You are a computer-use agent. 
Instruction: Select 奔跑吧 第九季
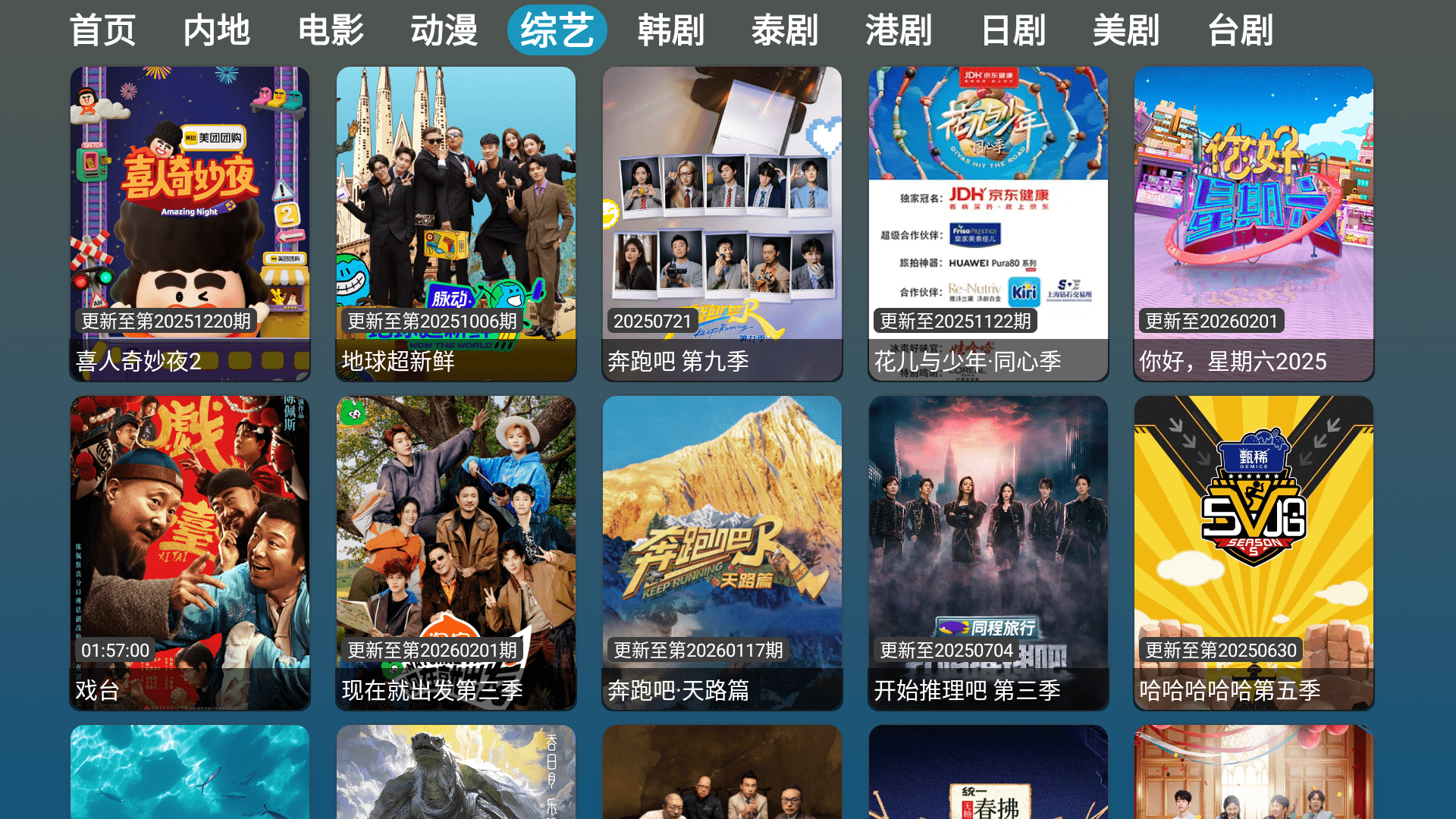[x=722, y=224]
